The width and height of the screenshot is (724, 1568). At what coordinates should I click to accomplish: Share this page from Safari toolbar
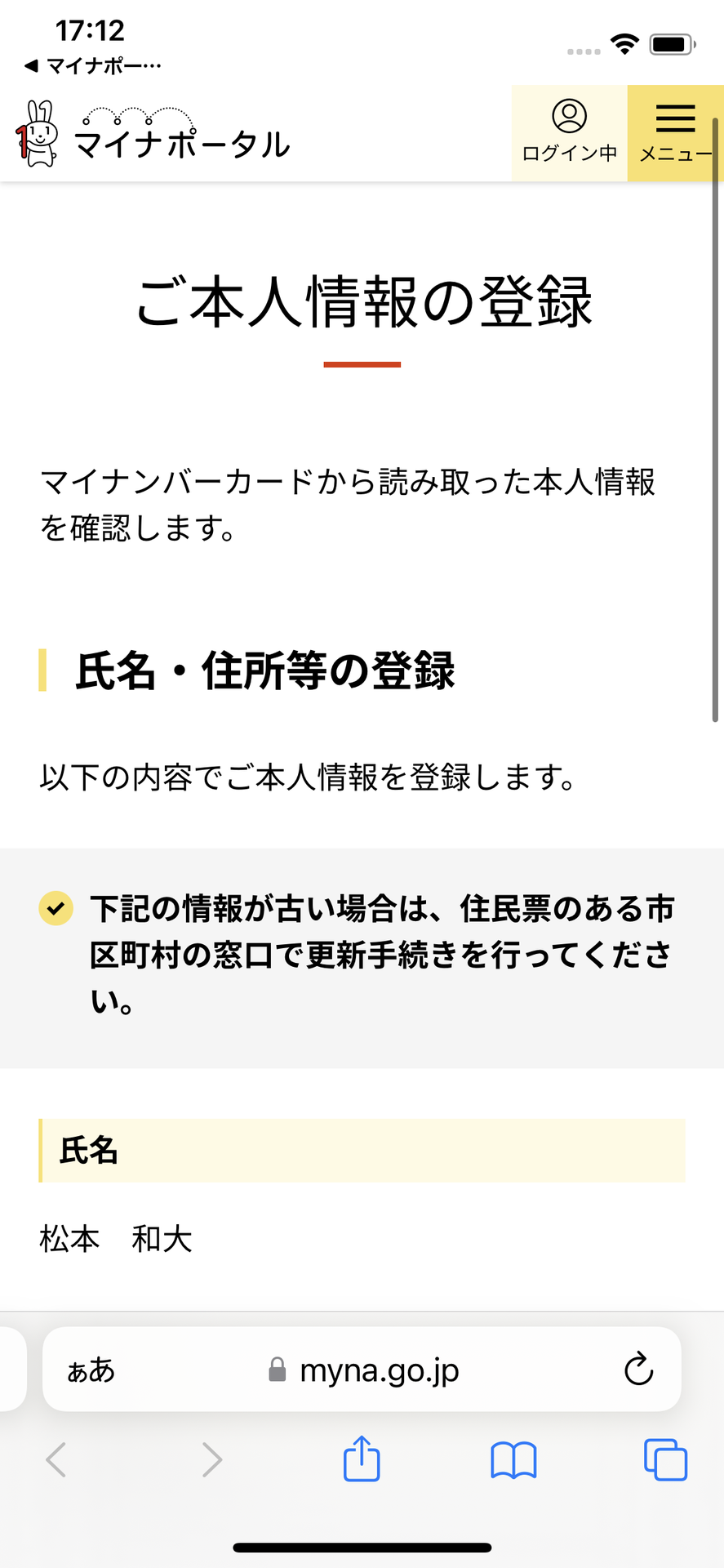point(362,1459)
